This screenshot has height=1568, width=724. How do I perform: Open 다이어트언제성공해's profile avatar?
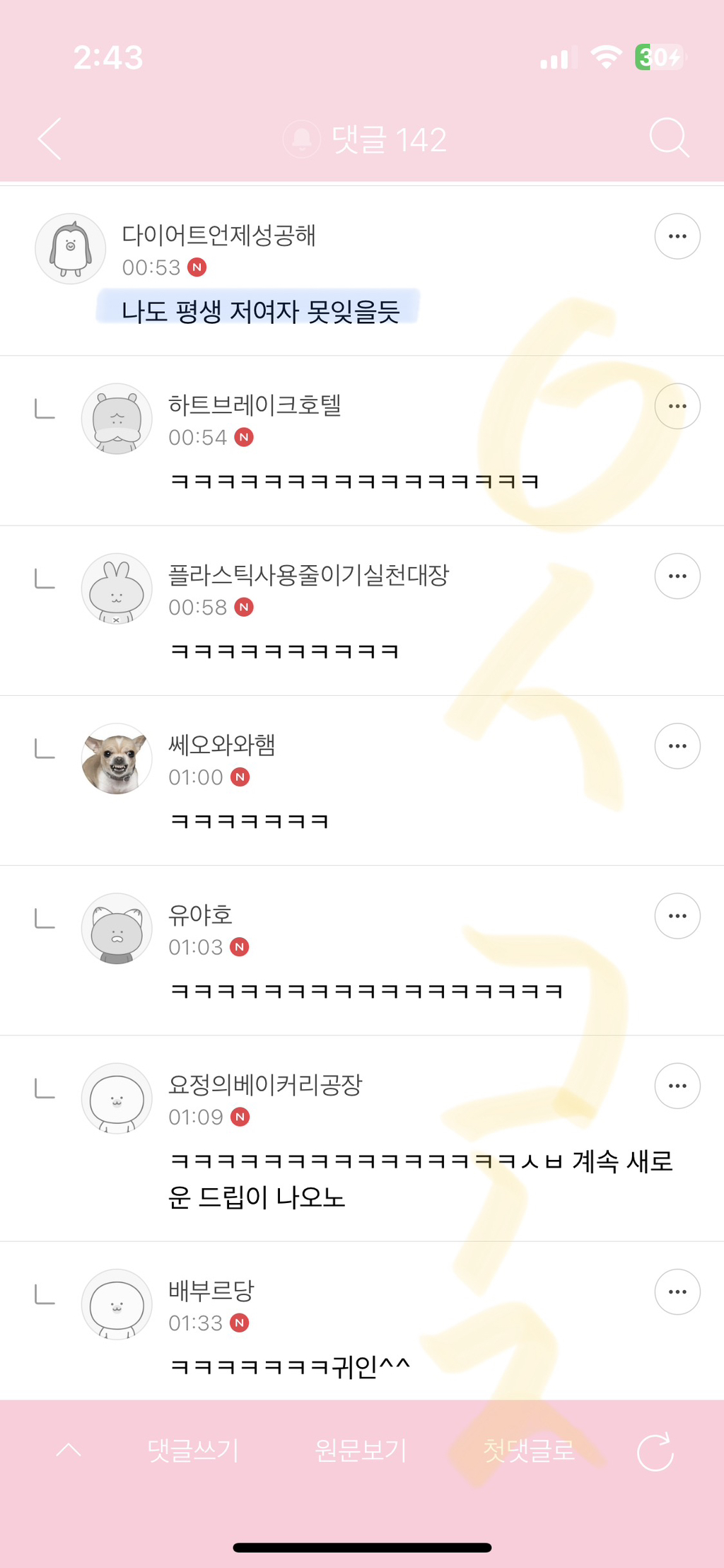click(71, 249)
